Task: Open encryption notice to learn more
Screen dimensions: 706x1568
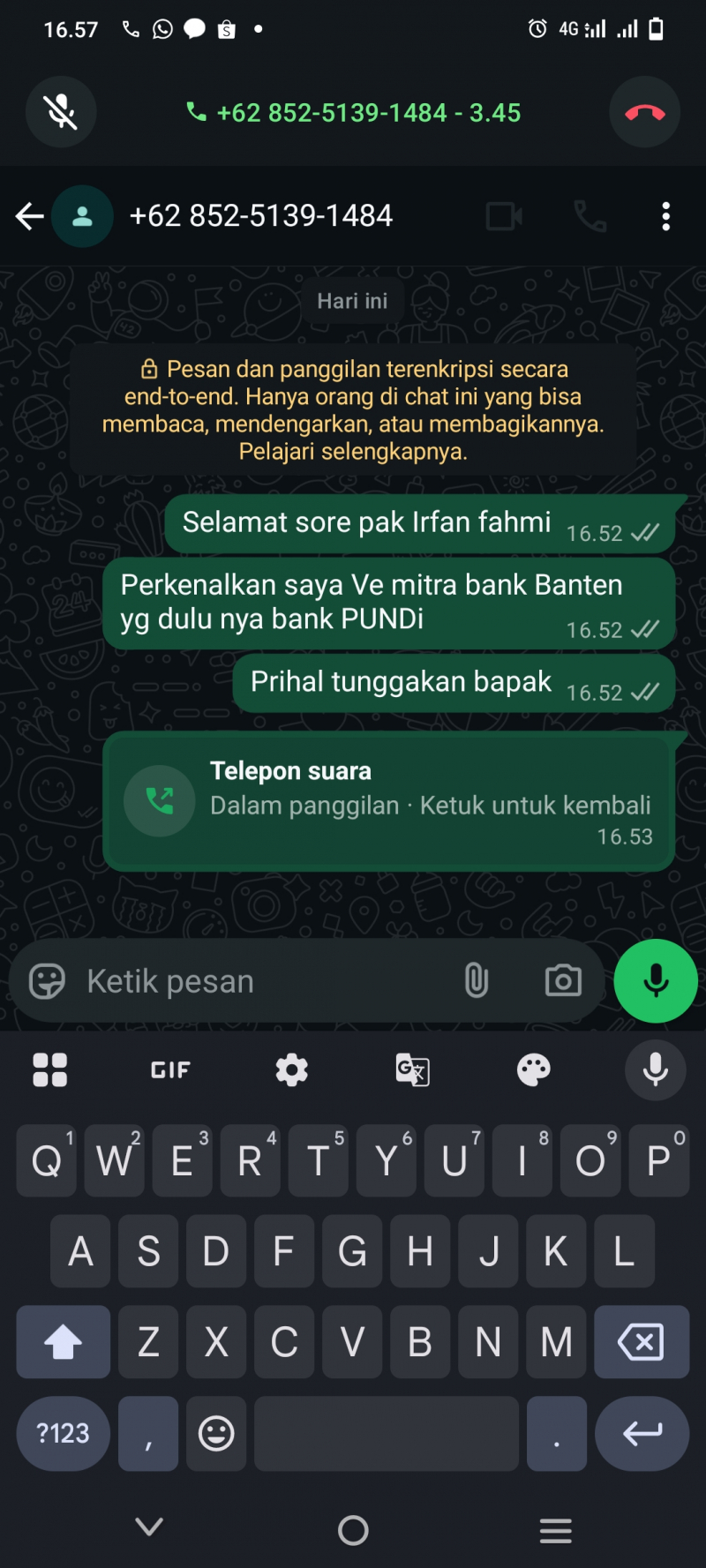Action: click(353, 410)
